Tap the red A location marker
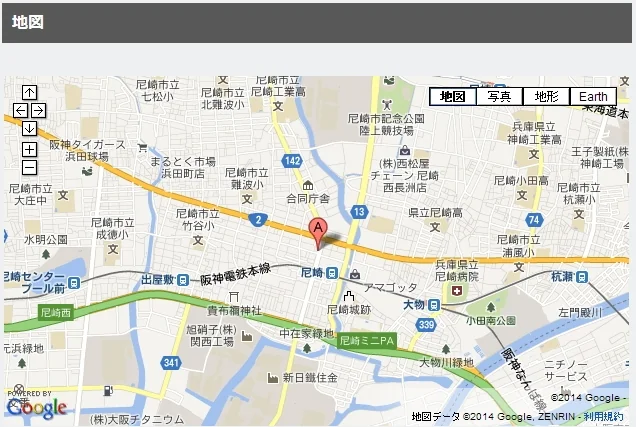The height and width of the screenshot is (427, 636). point(318,231)
